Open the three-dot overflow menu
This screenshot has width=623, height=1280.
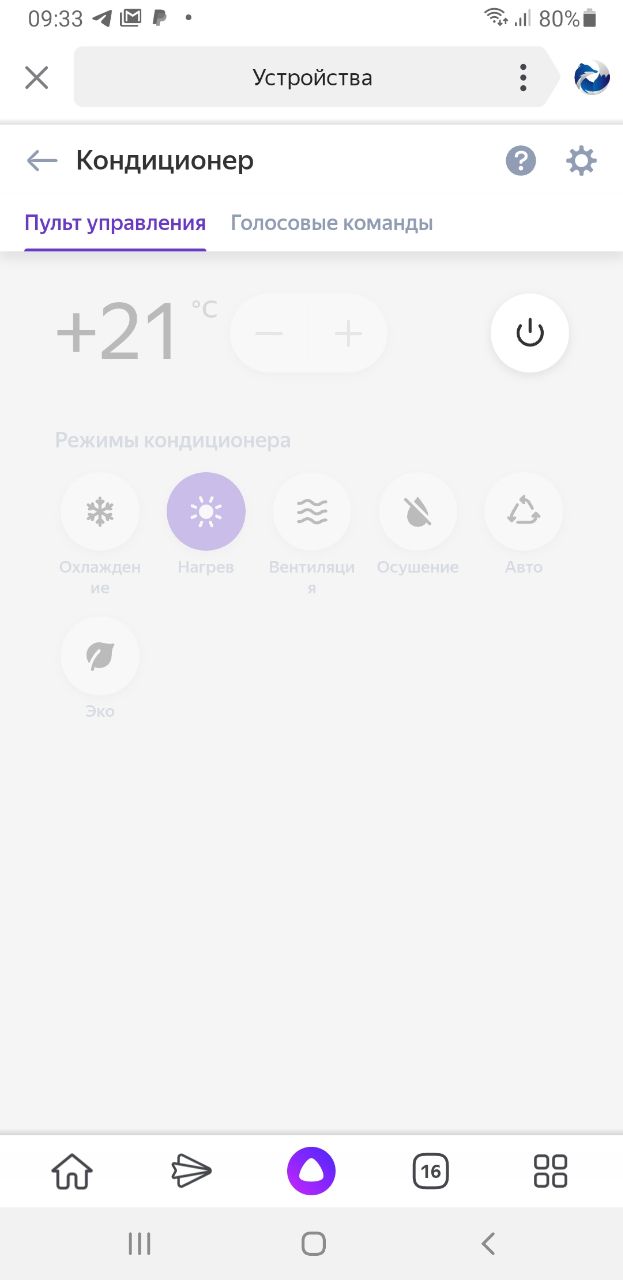pos(523,78)
